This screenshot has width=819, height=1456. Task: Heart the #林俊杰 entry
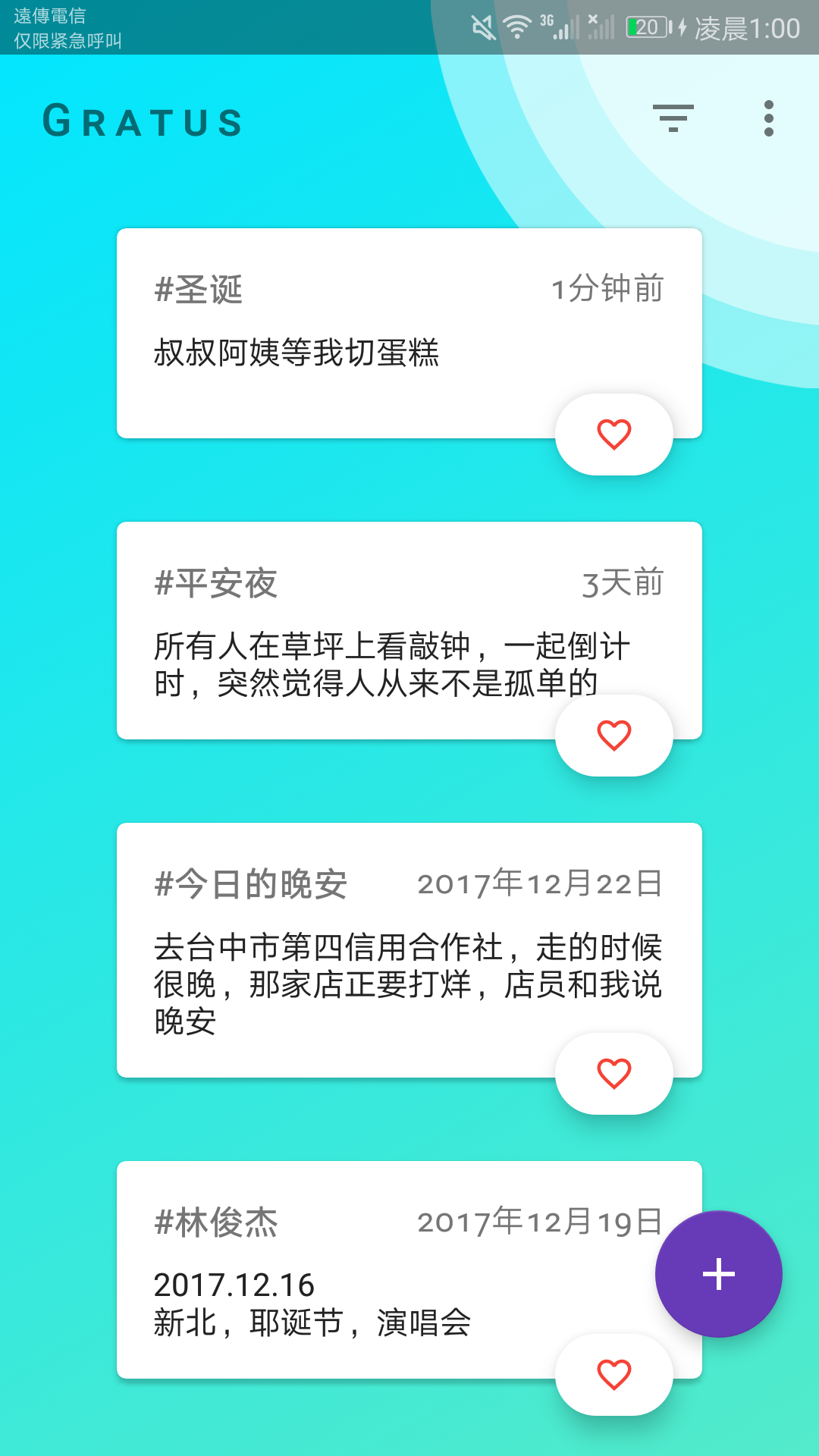point(613,1375)
